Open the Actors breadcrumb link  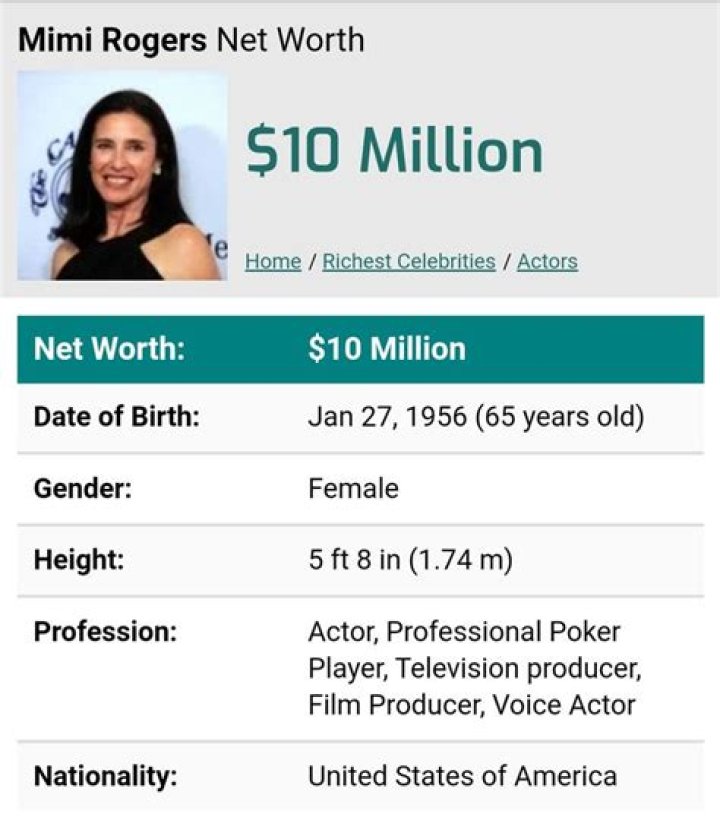547,261
